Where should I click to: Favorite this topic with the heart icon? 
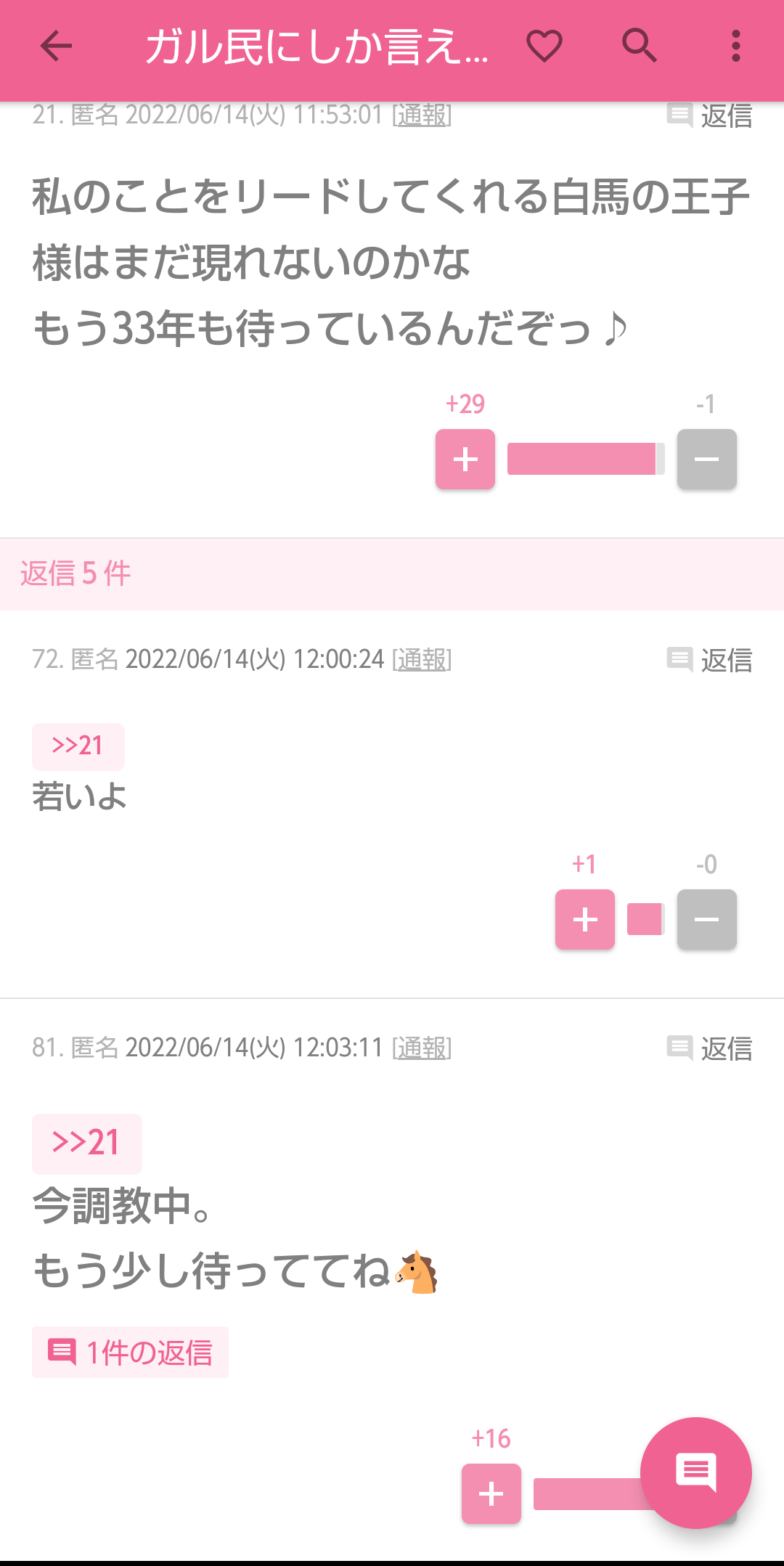(544, 46)
